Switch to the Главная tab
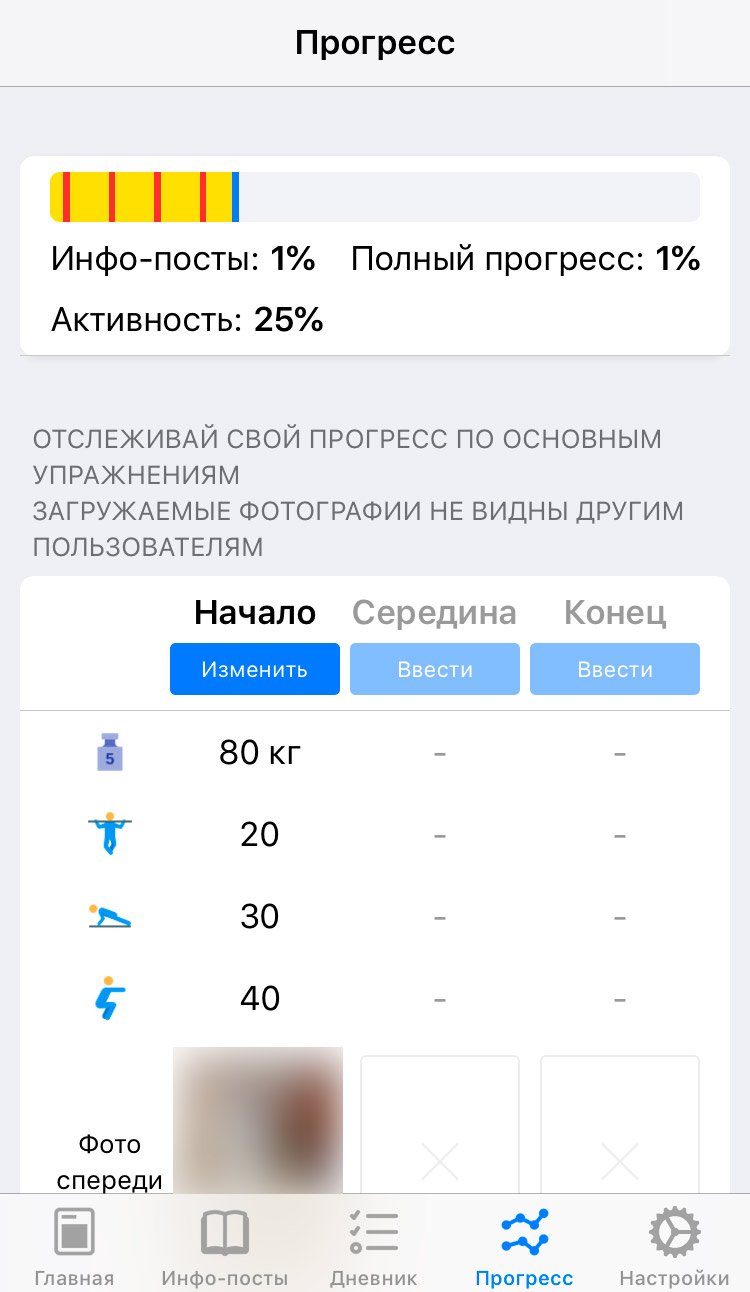 click(75, 1246)
